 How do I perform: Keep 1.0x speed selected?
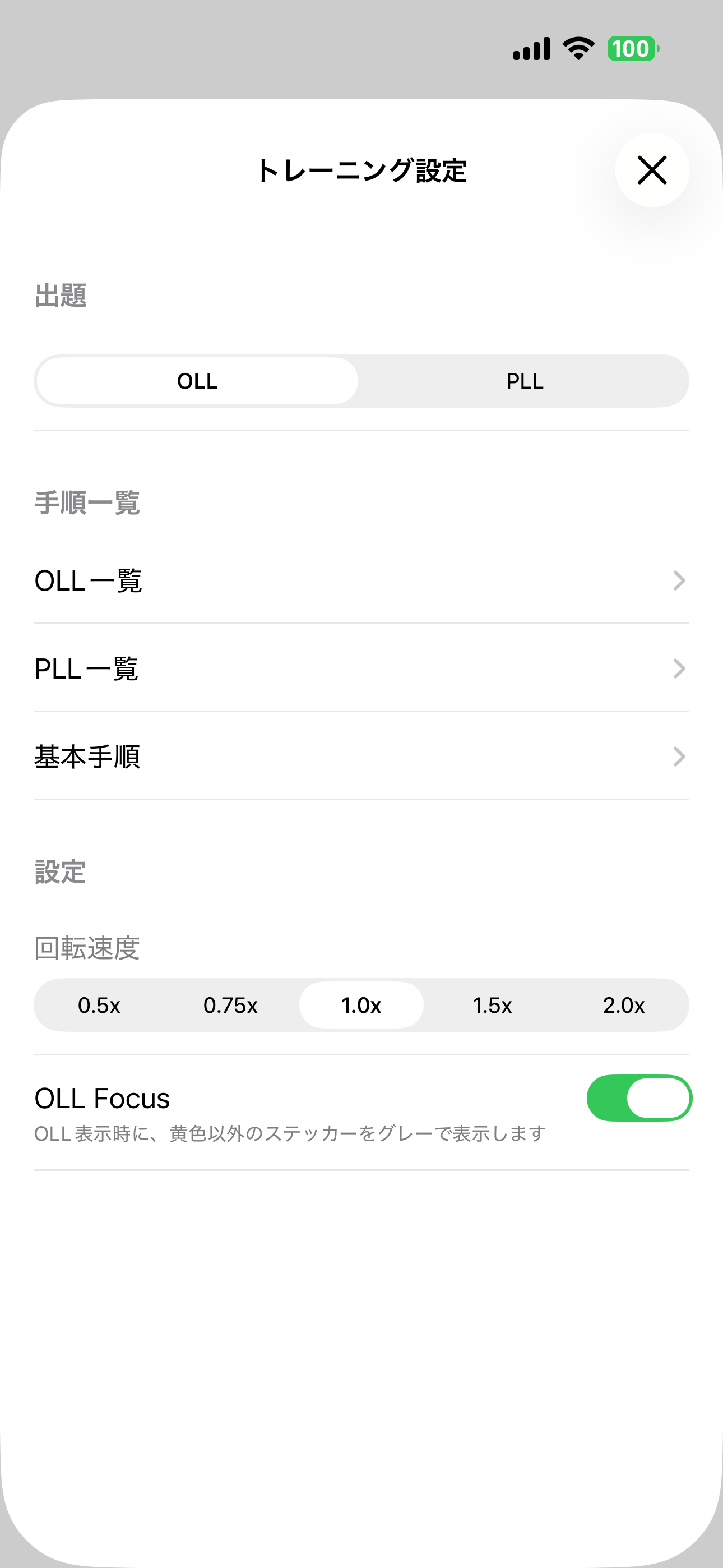tap(361, 1005)
